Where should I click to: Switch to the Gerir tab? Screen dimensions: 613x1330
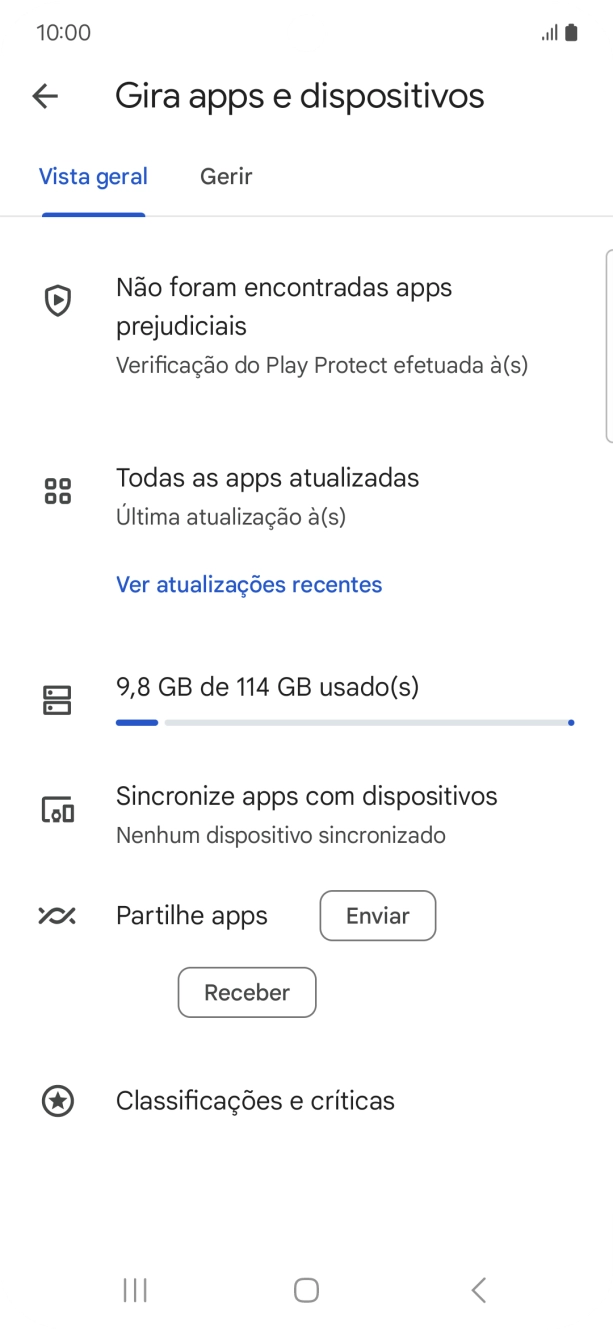tap(226, 177)
